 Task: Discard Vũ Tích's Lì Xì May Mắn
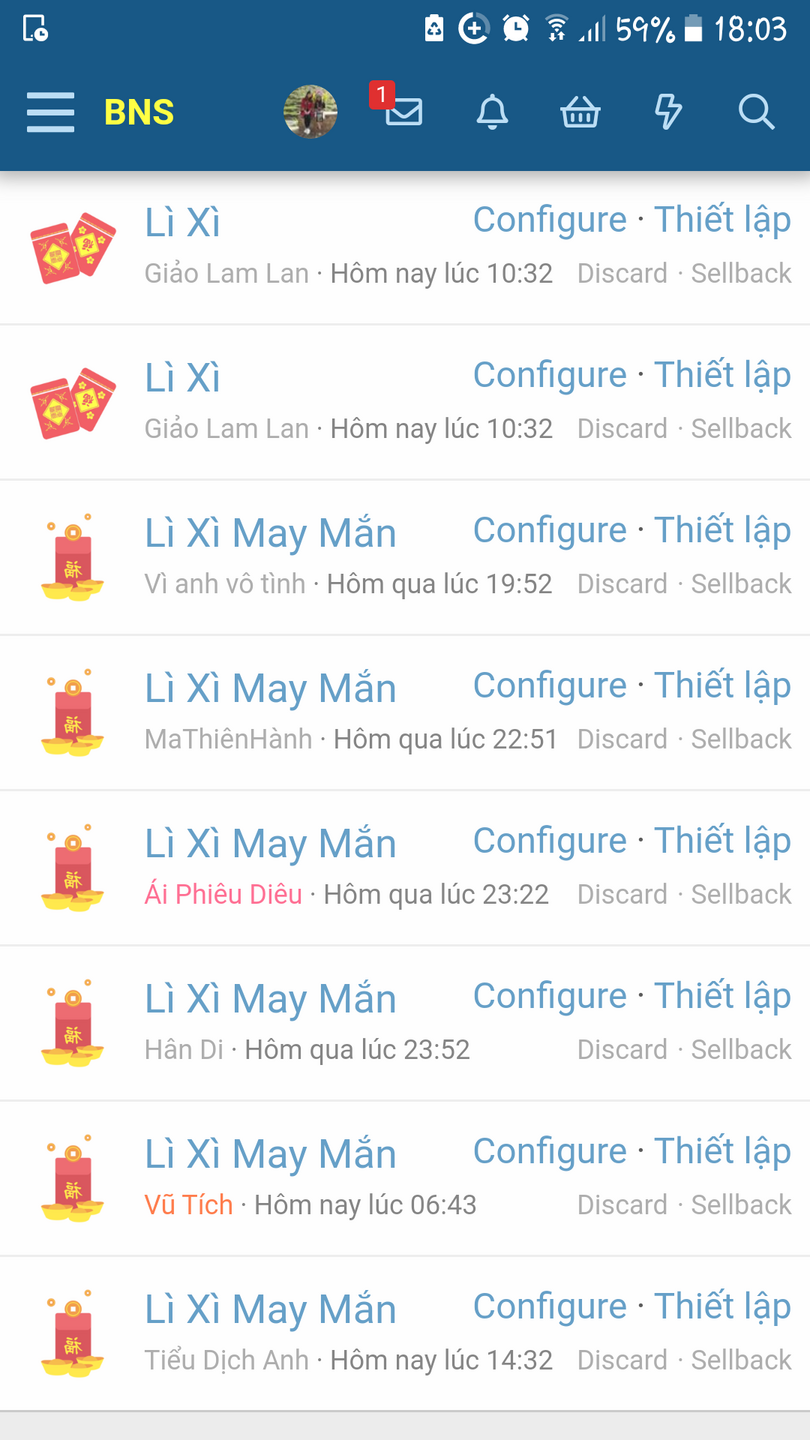621,1205
